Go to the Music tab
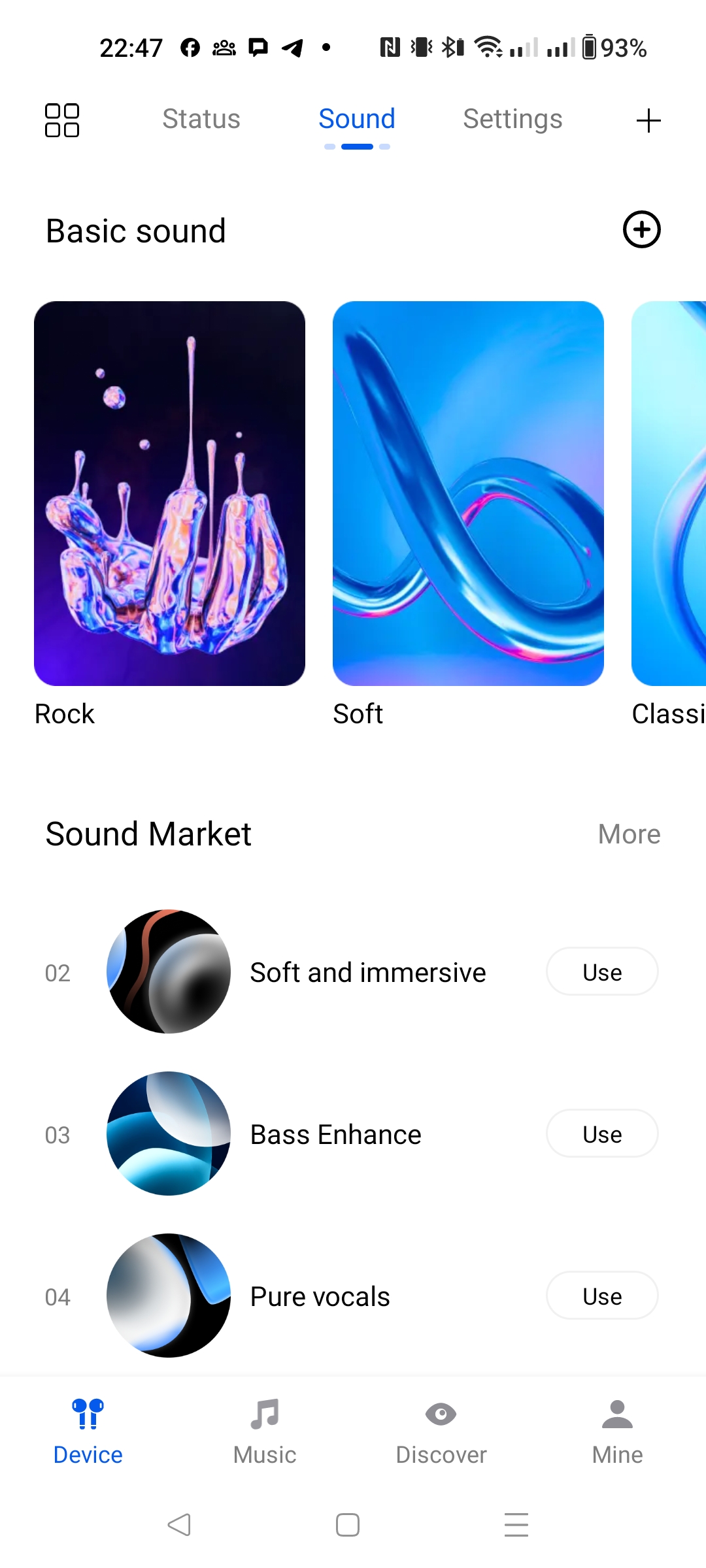Viewport: 706px width, 1568px height. coord(265,1431)
